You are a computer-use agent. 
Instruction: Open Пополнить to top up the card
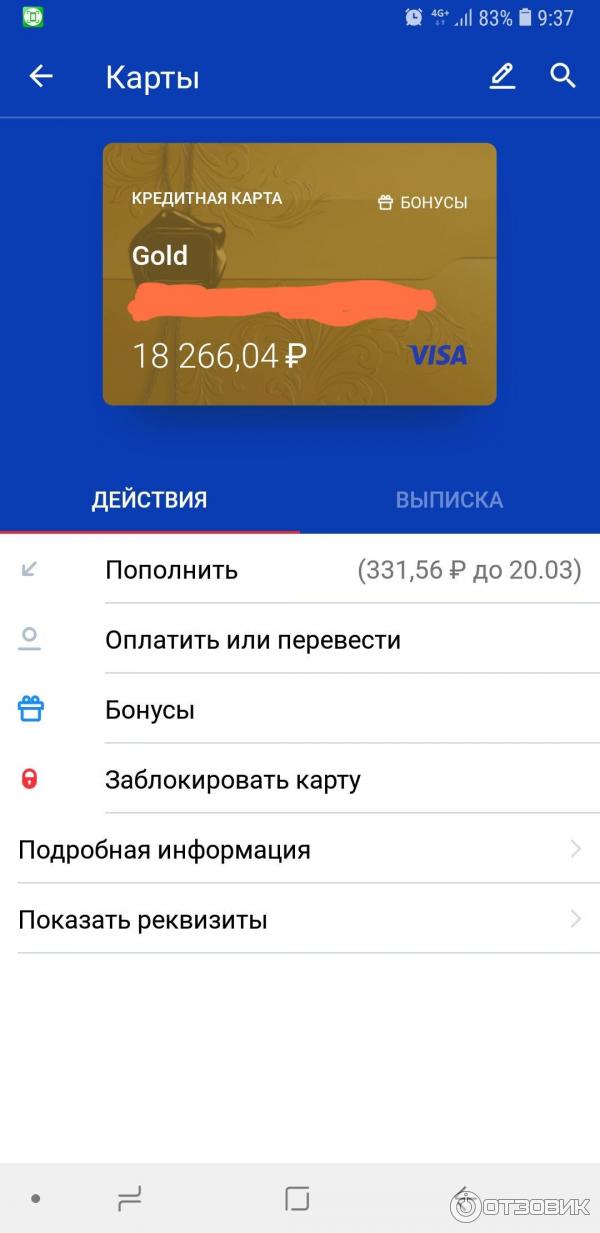(300, 570)
